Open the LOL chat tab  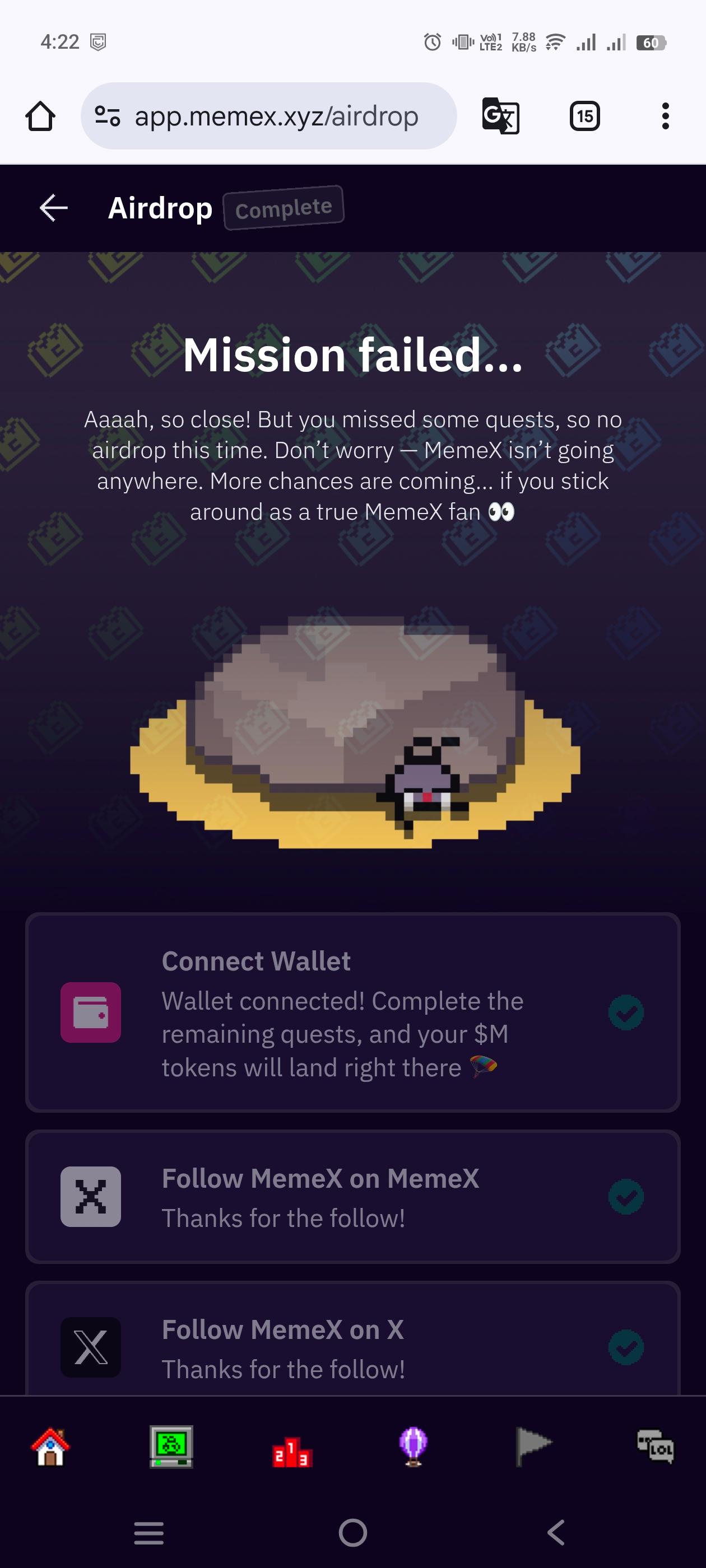656,1448
